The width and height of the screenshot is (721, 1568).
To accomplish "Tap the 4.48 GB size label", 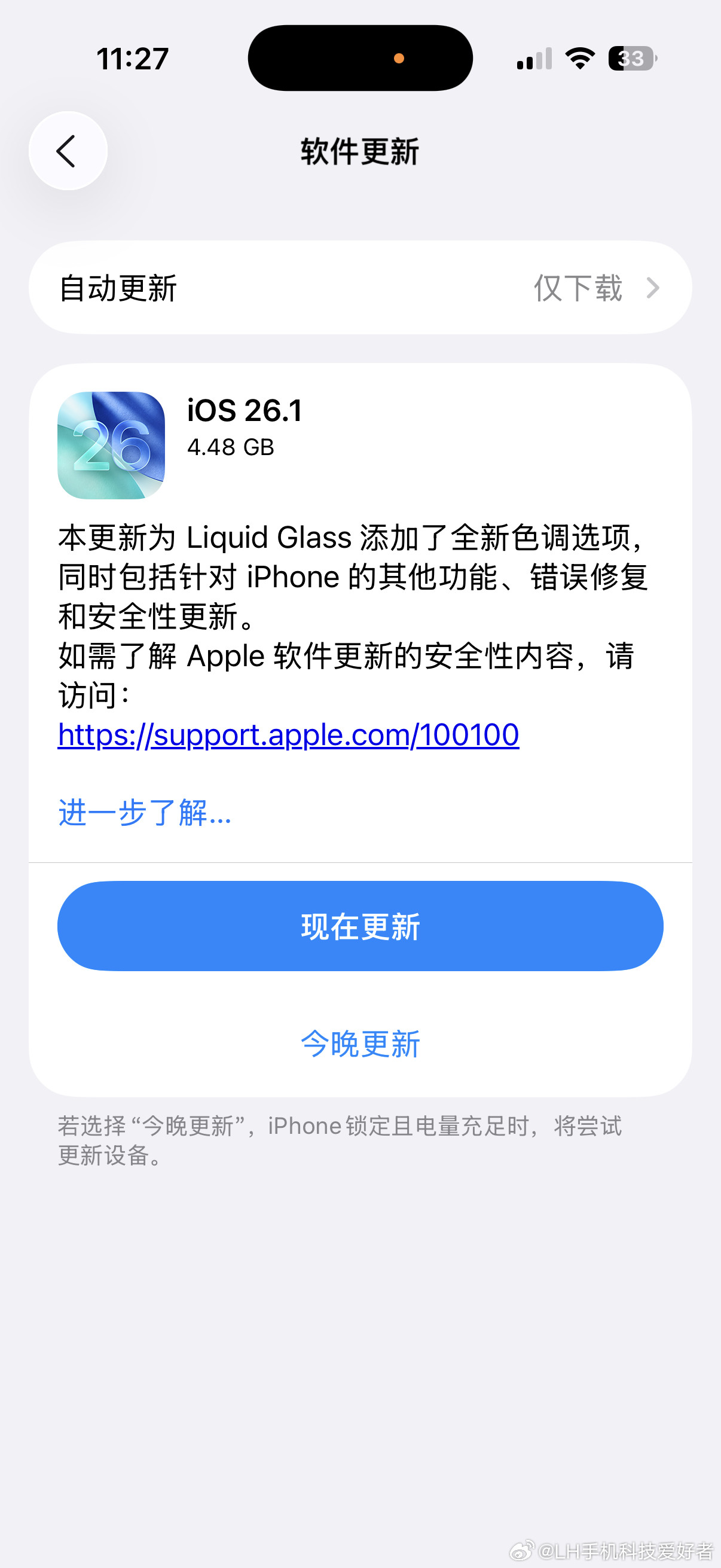I will click(230, 449).
